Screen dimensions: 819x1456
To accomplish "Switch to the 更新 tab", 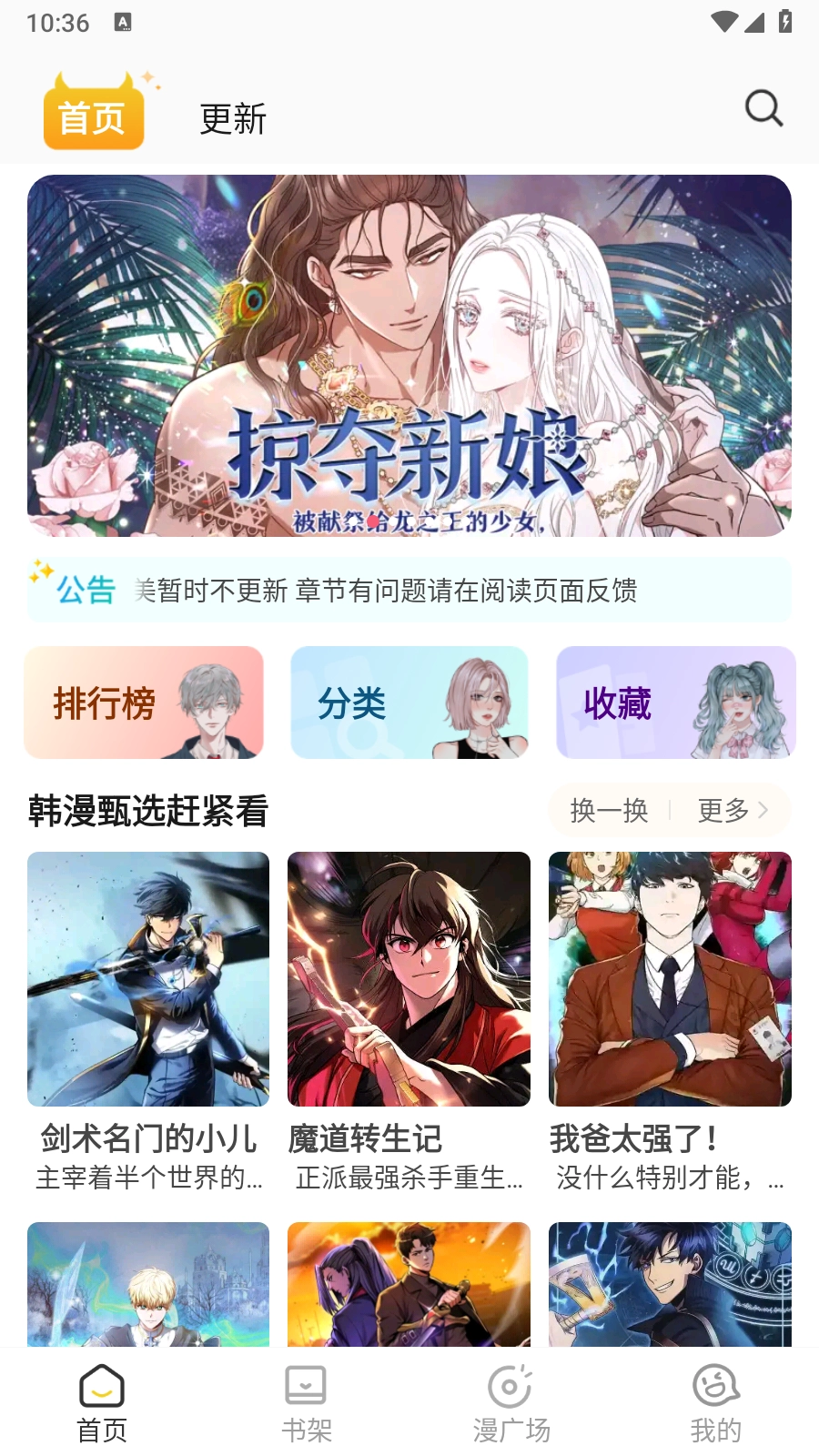I will (x=231, y=119).
